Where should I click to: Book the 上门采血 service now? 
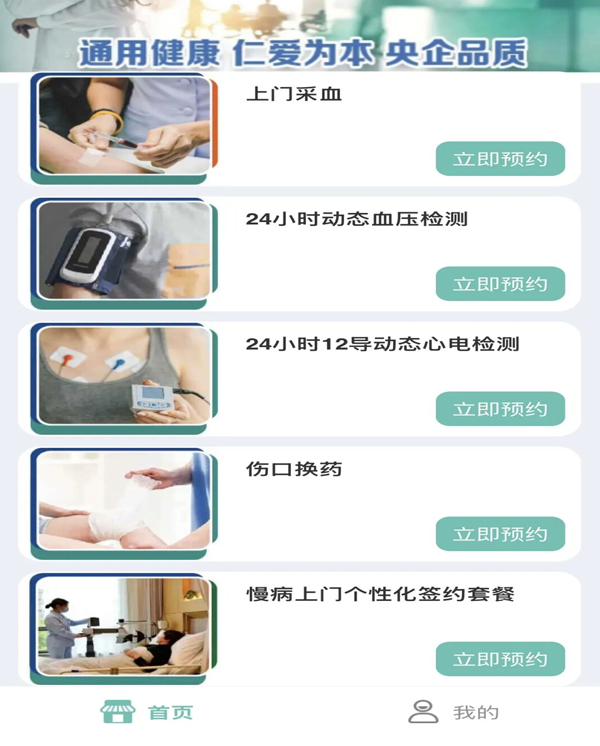(x=500, y=159)
